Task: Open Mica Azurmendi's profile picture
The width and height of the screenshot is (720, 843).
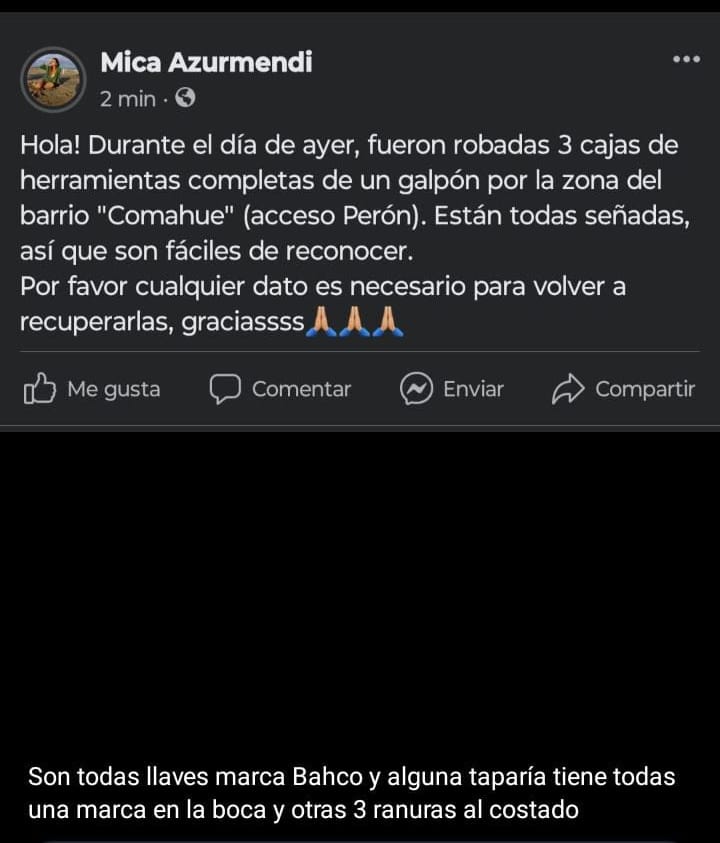Action: tap(53, 80)
